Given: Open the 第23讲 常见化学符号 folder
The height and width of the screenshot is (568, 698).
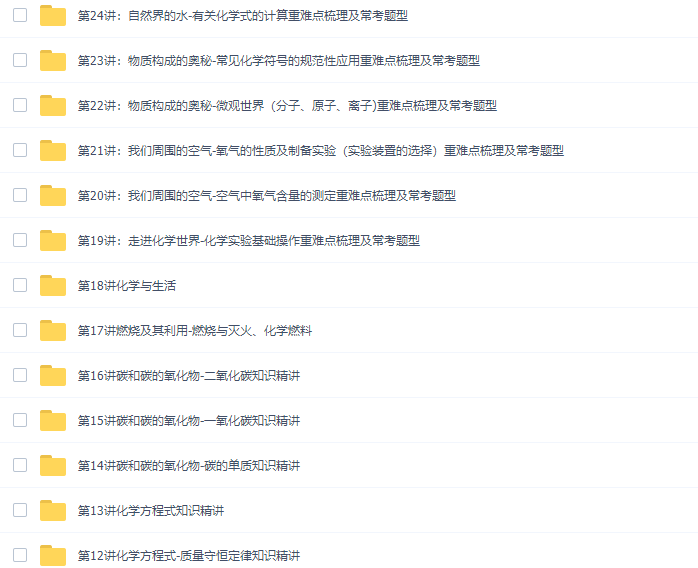Looking at the screenshot, I should pyautogui.click(x=278, y=61).
